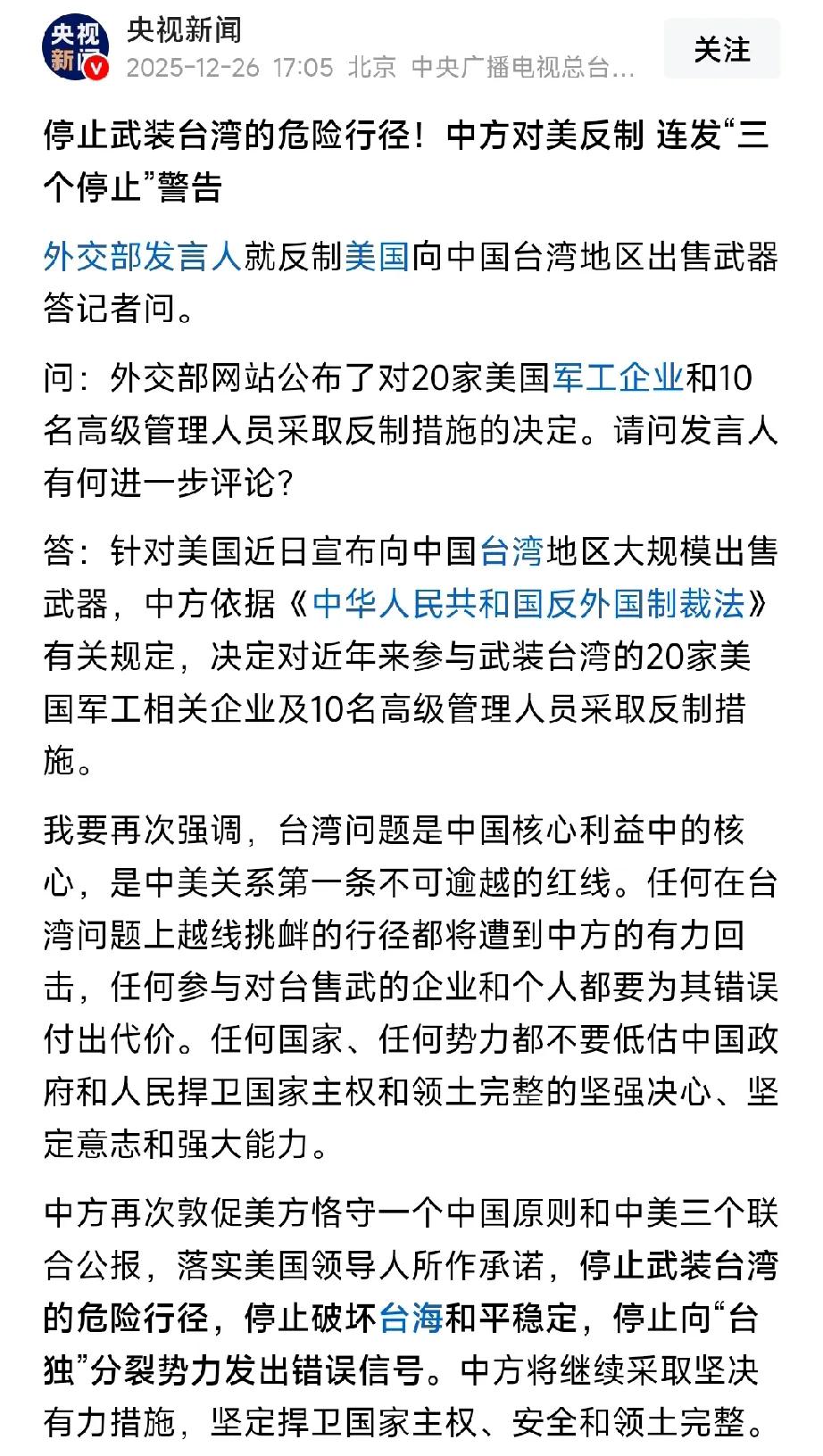Click the 台湾 topic link
The width and height of the screenshot is (823, 1456).
coord(512,552)
